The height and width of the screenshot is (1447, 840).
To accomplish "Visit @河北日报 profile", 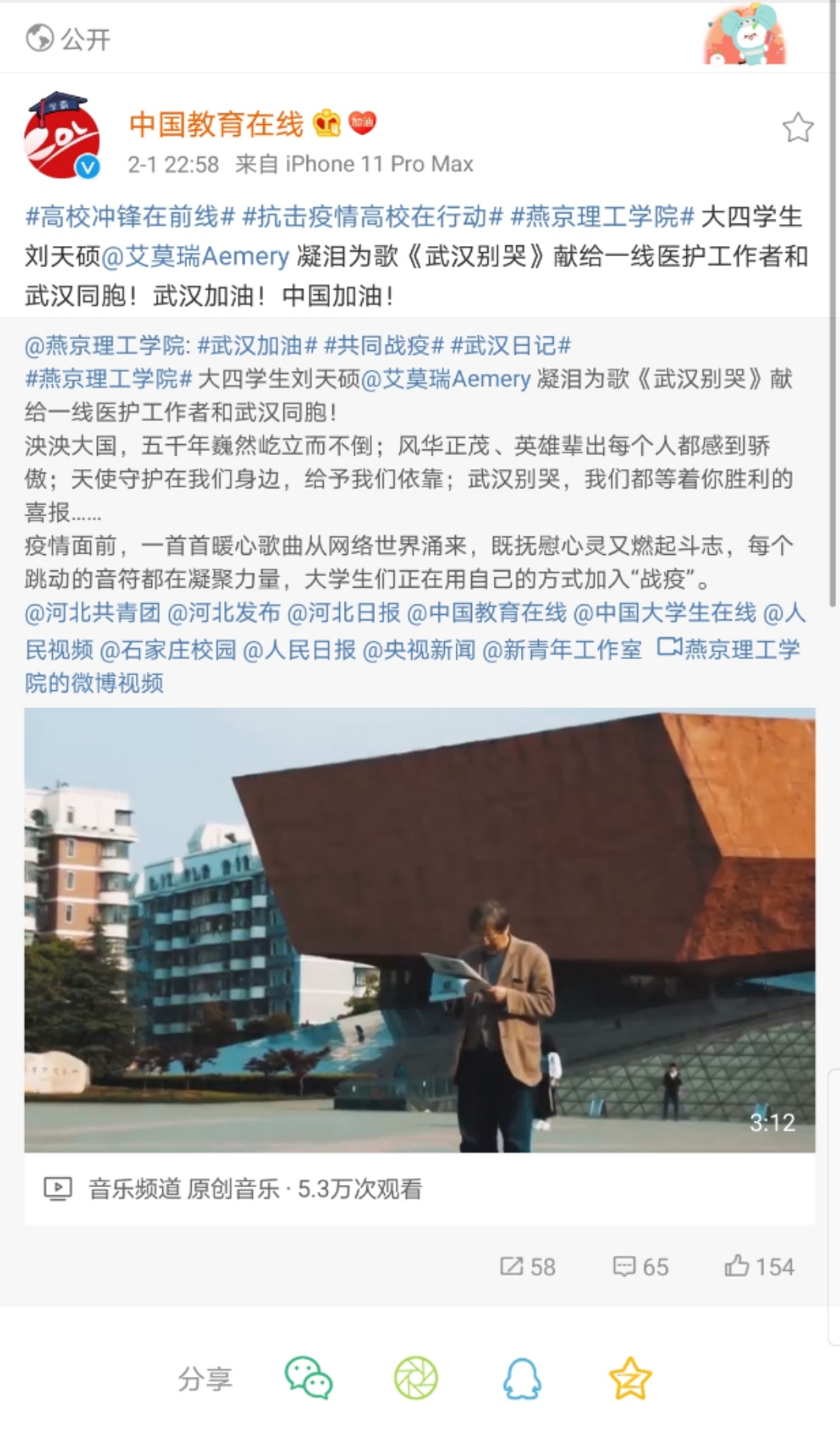I will point(344,613).
